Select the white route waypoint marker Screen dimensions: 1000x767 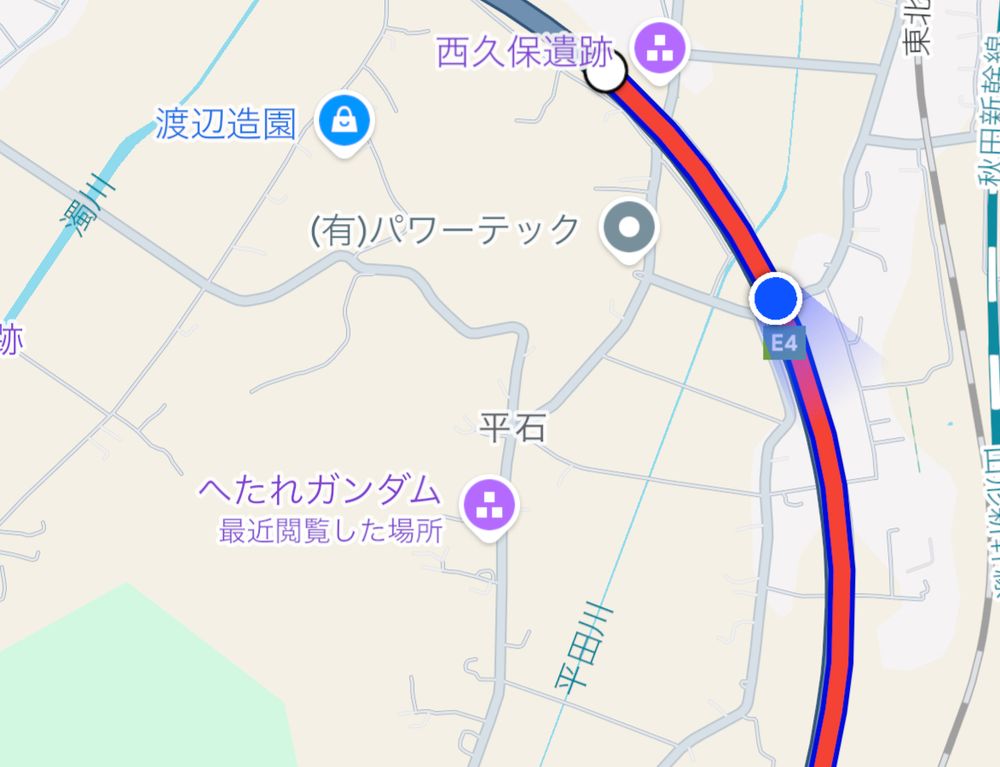(604, 72)
